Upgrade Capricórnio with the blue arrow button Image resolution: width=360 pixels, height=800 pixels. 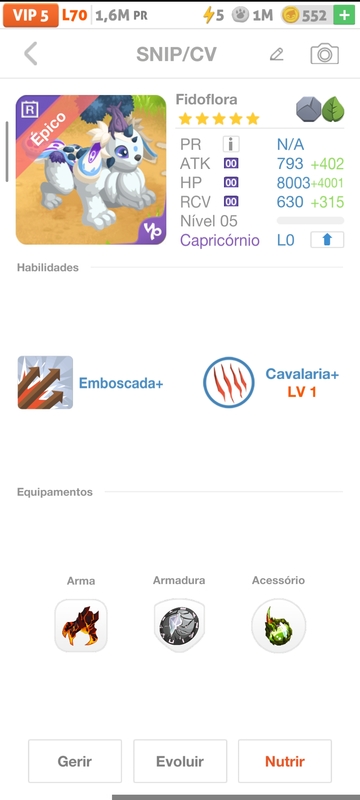[327, 240]
